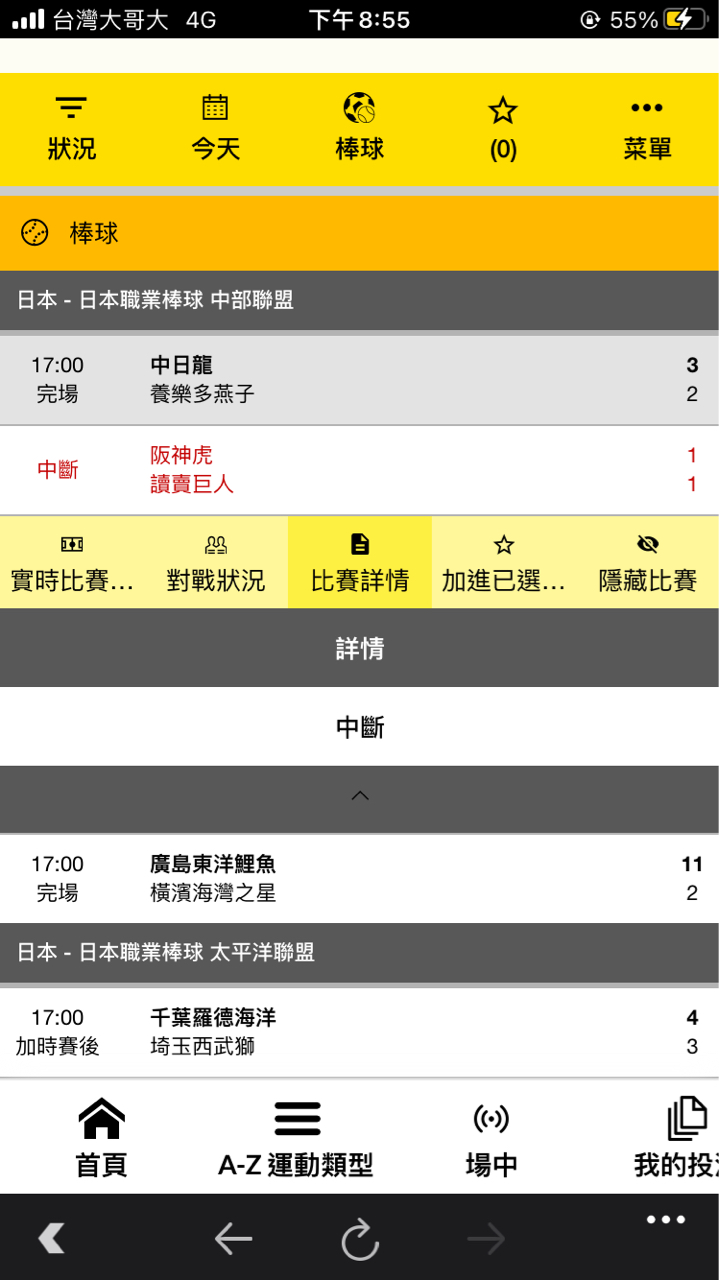Go to the 首頁 home tab
This screenshot has width=719, height=1280.
coord(101,1137)
